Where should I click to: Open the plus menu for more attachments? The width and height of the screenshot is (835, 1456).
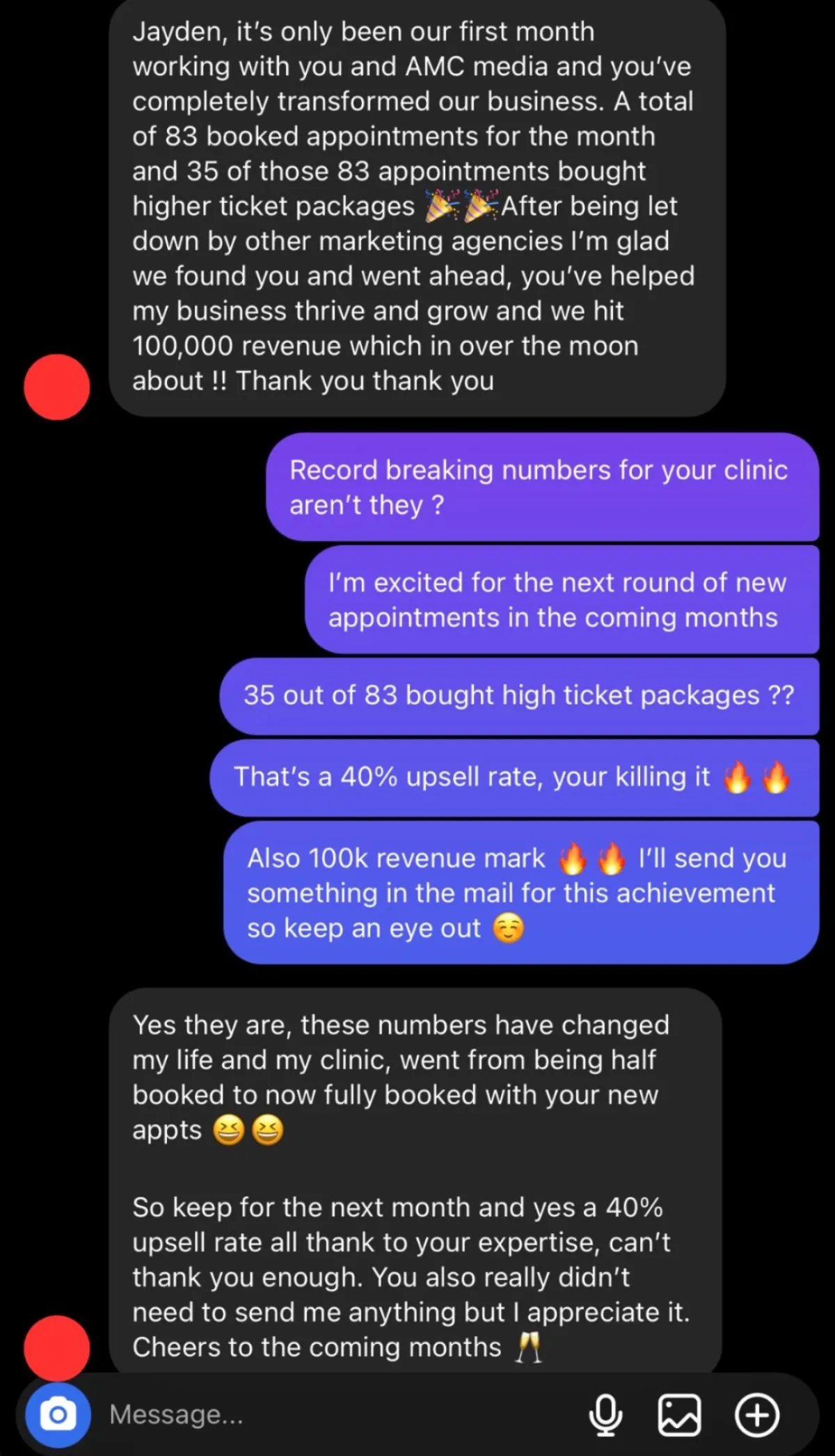[x=757, y=1415]
